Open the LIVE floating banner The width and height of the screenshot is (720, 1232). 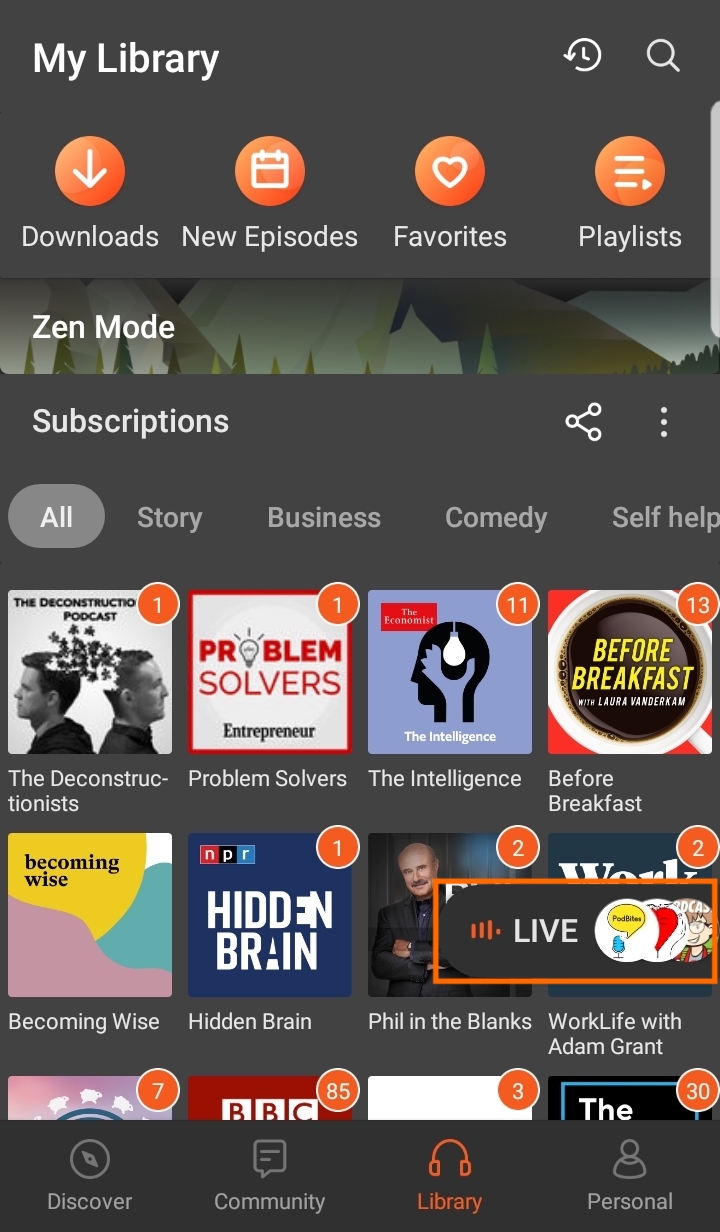[575, 931]
